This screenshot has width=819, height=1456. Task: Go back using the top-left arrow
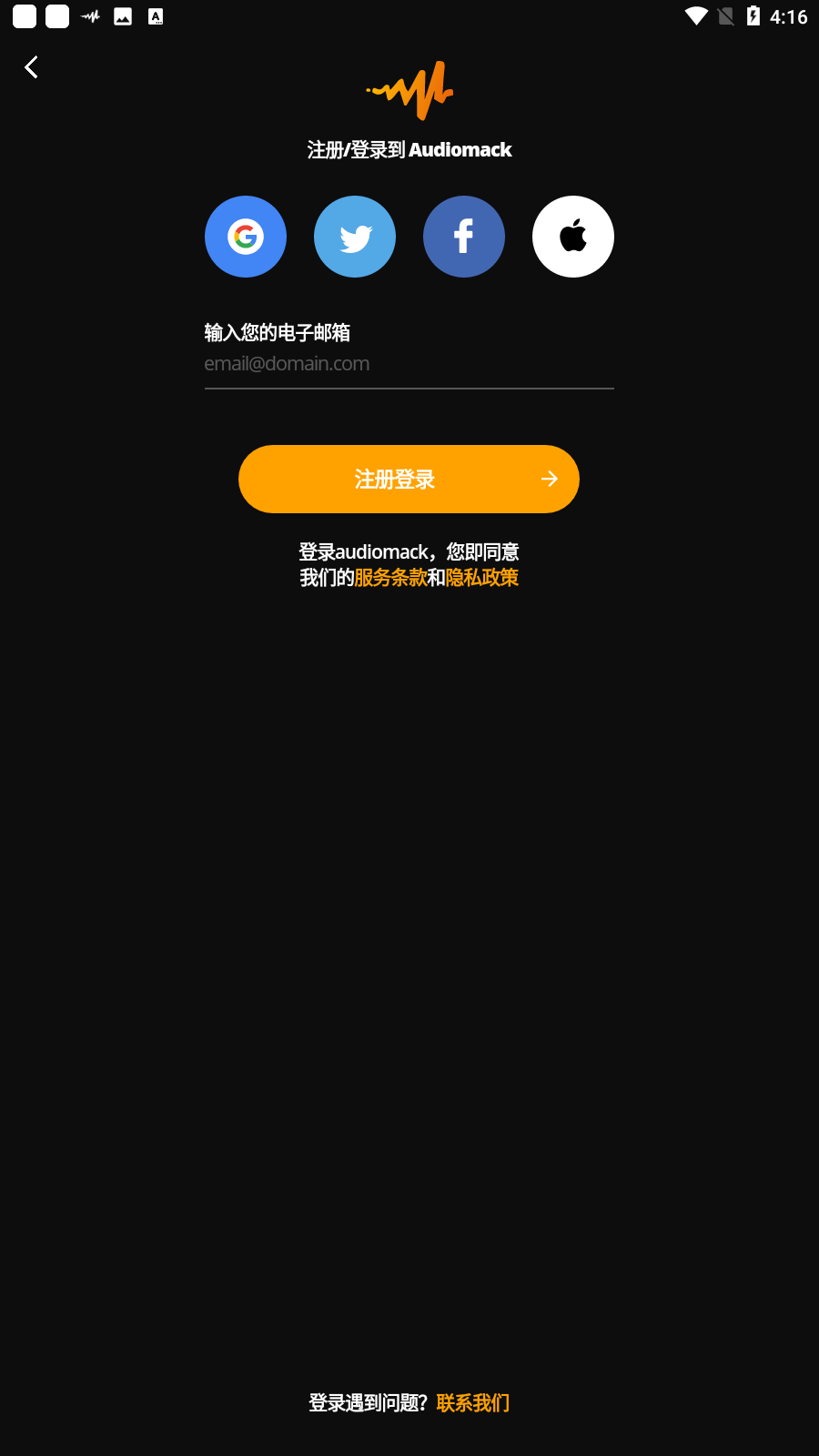[32, 67]
